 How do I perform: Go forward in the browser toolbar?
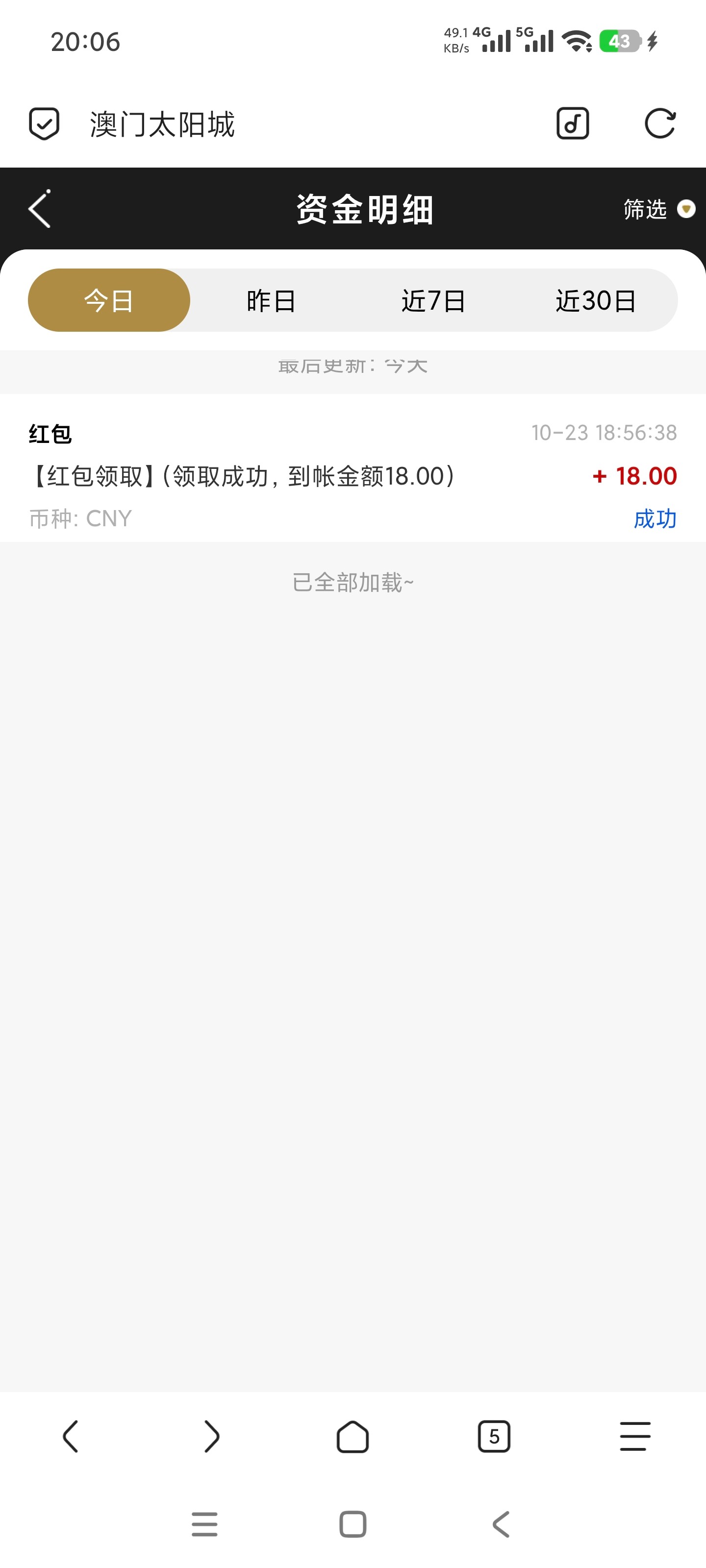point(211,1437)
